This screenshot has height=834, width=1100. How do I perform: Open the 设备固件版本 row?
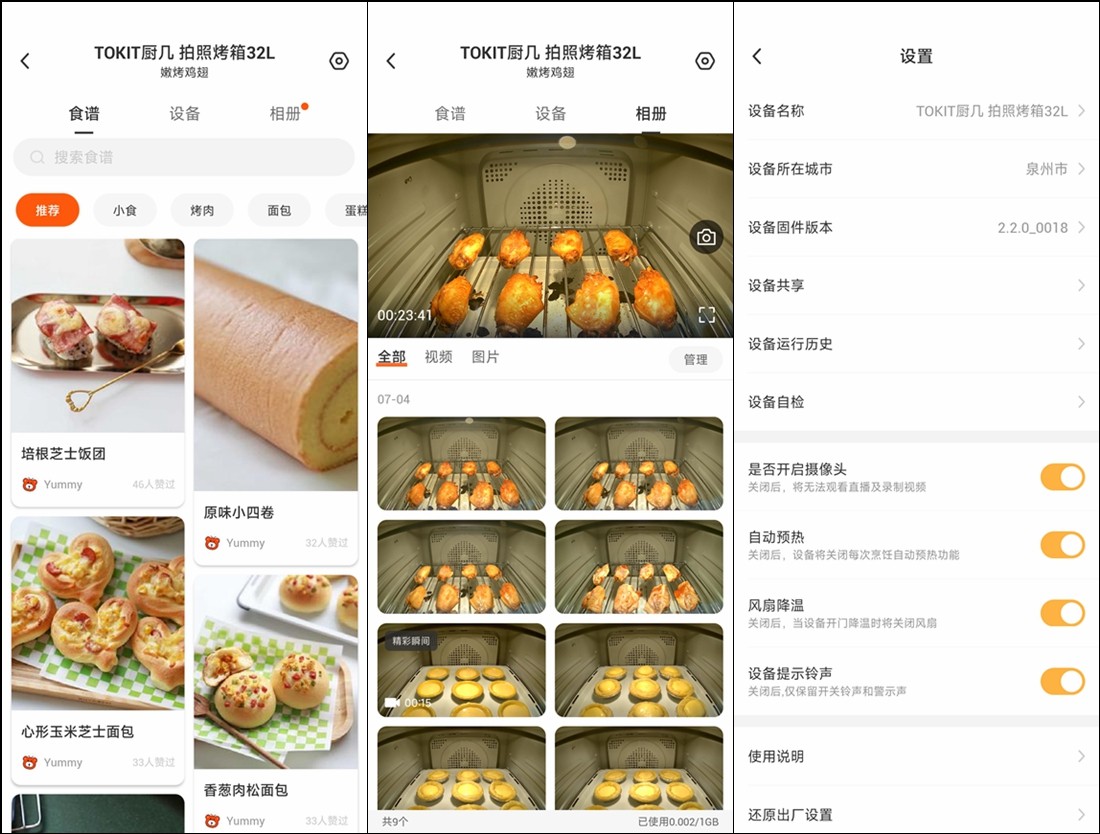pyautogui.click(x=916, y=227)
